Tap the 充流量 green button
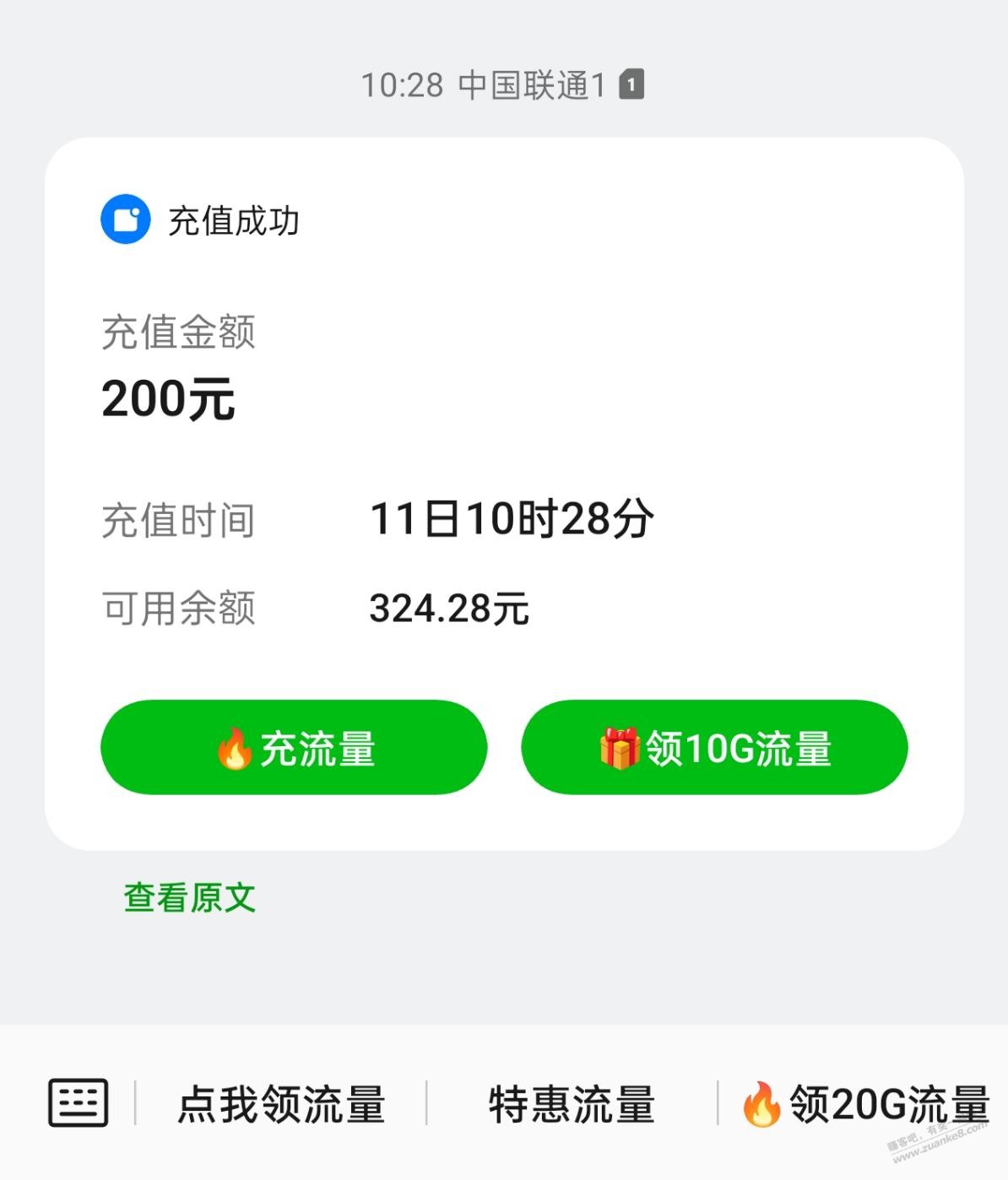The width and height of the screenshot is (1008, 1180). [x=294, y=747]
